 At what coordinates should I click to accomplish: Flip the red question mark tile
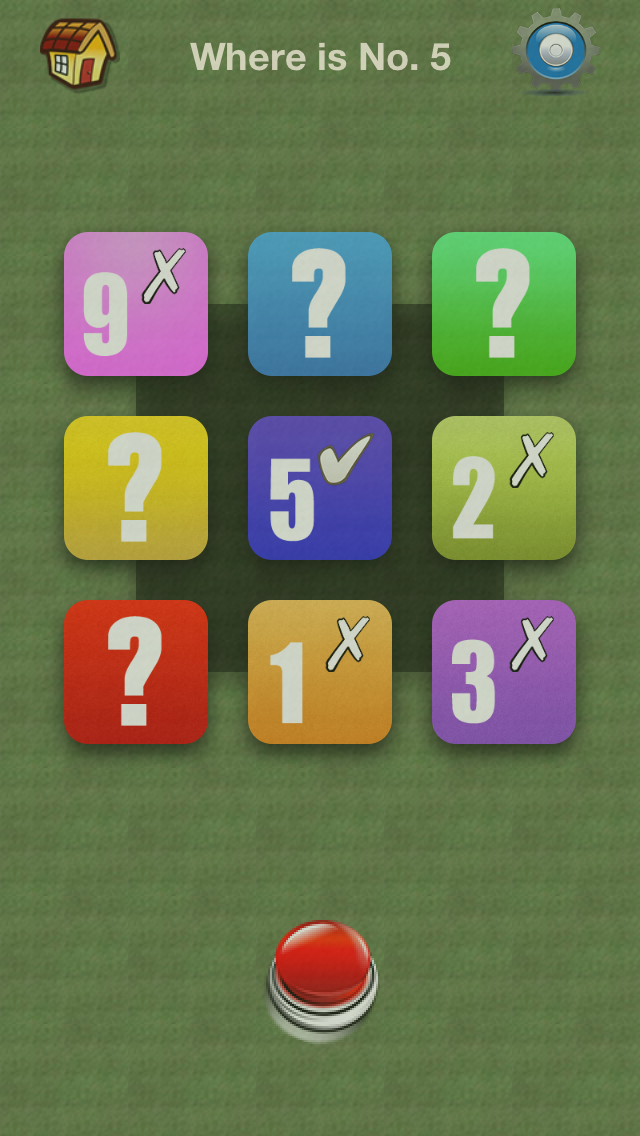pos(136,672)
